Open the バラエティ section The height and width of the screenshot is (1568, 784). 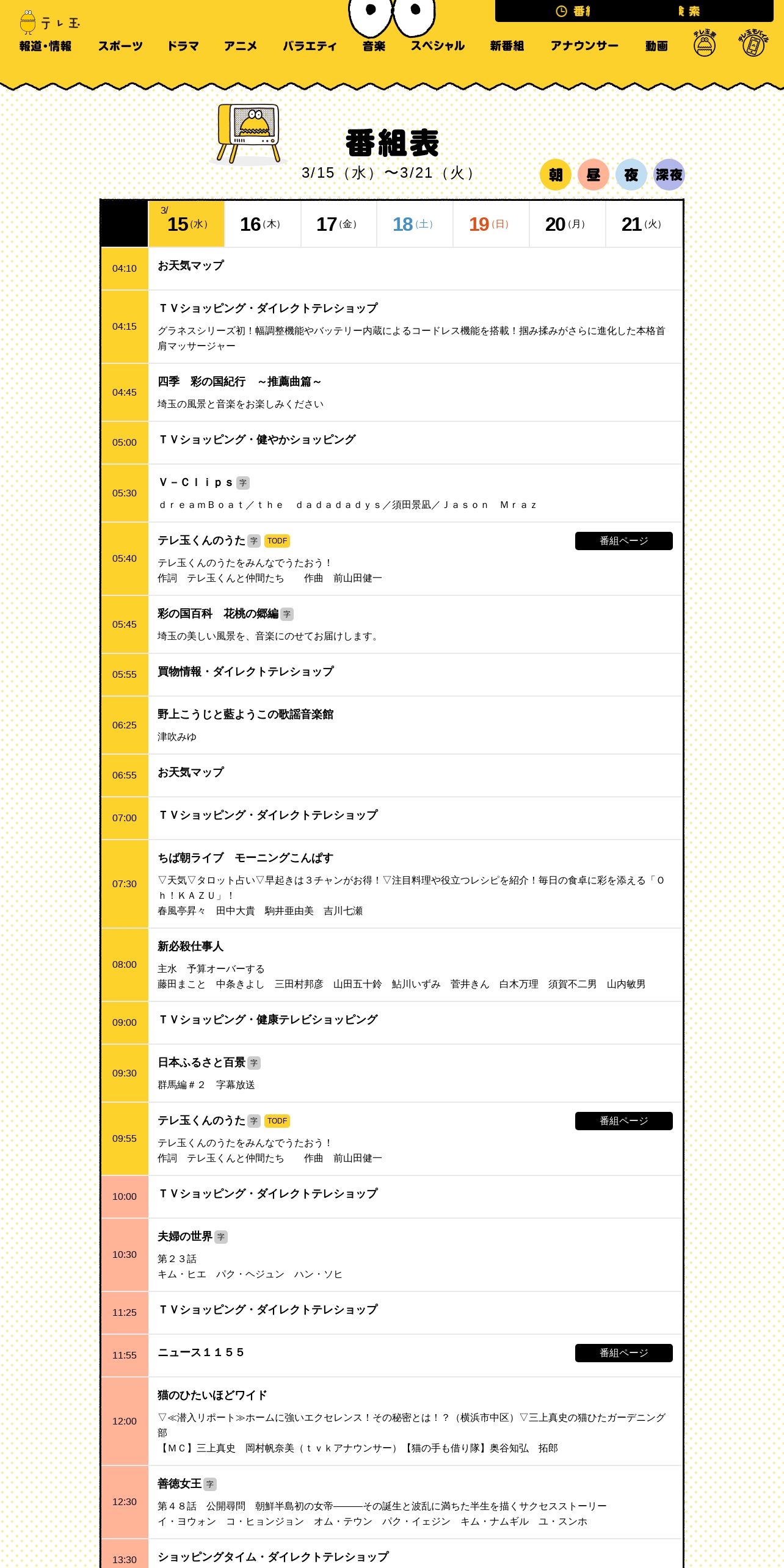click(310, 46)
